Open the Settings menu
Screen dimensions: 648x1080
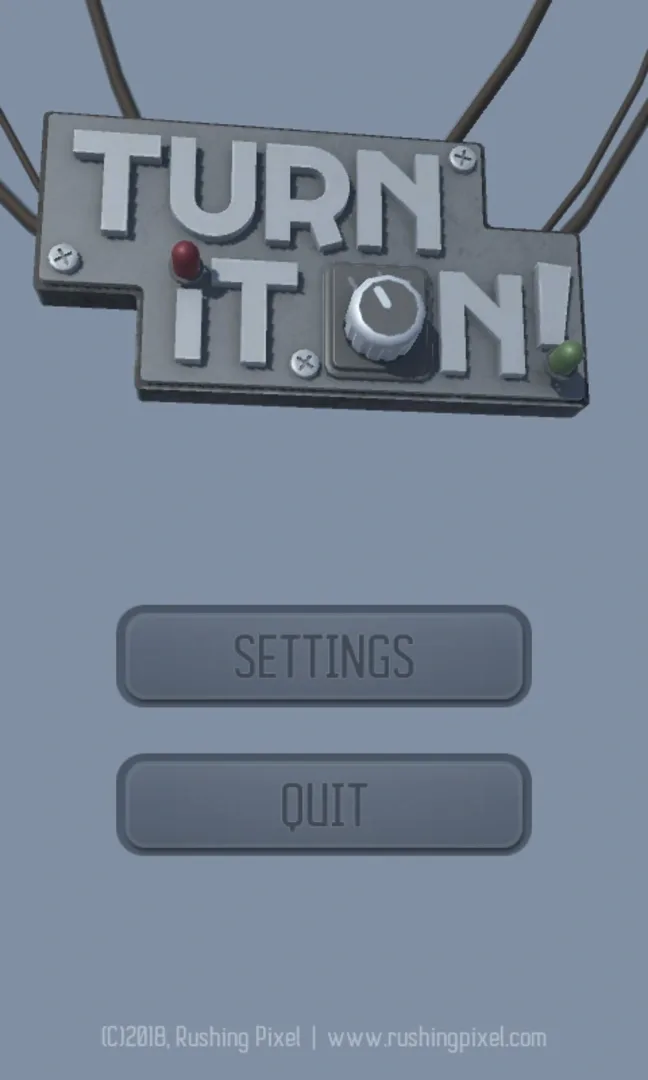(323, 655)
